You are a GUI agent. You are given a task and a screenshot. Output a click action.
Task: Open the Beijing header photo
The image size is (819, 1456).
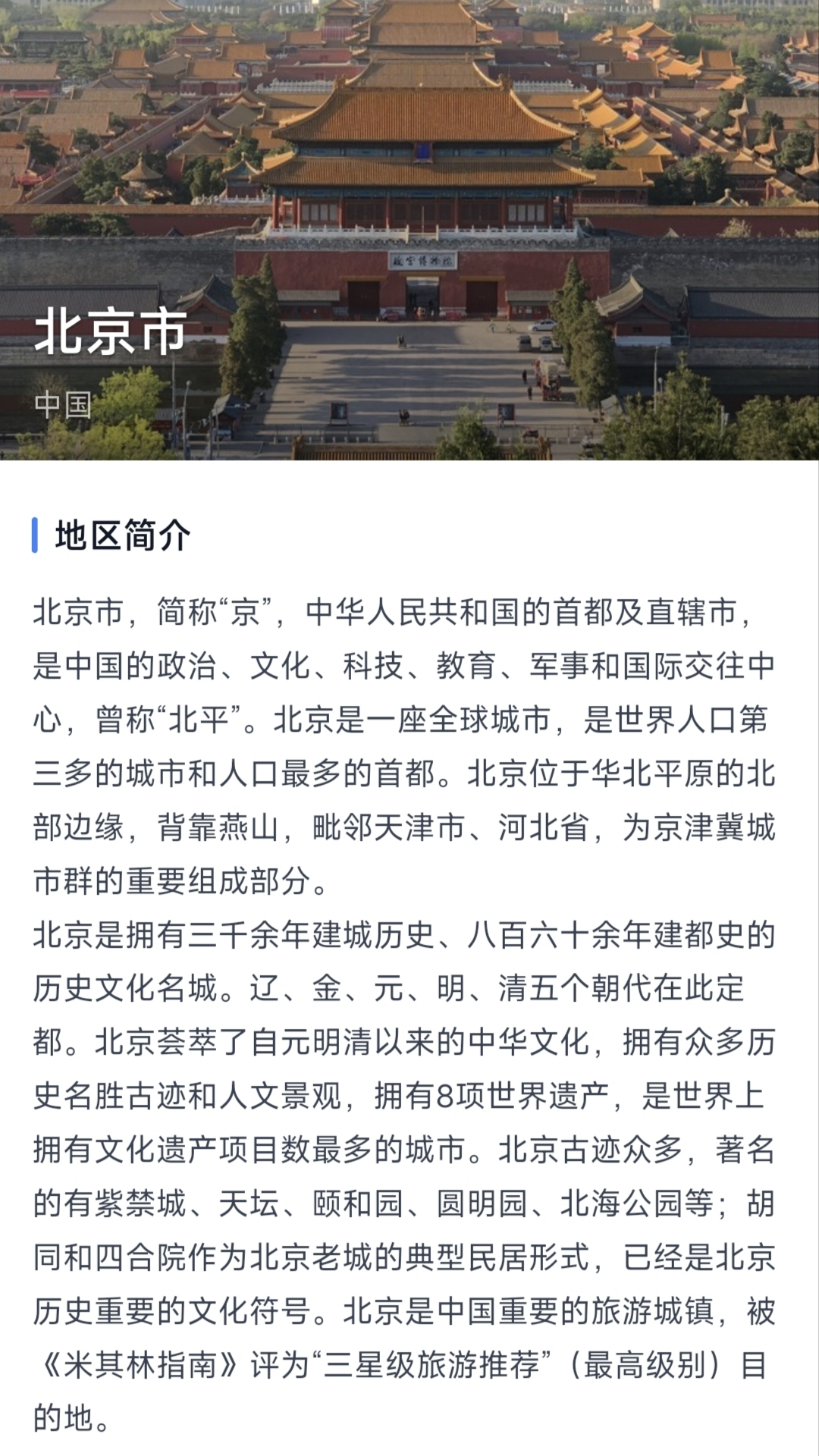pyautogui.click(x=409, y=230)
